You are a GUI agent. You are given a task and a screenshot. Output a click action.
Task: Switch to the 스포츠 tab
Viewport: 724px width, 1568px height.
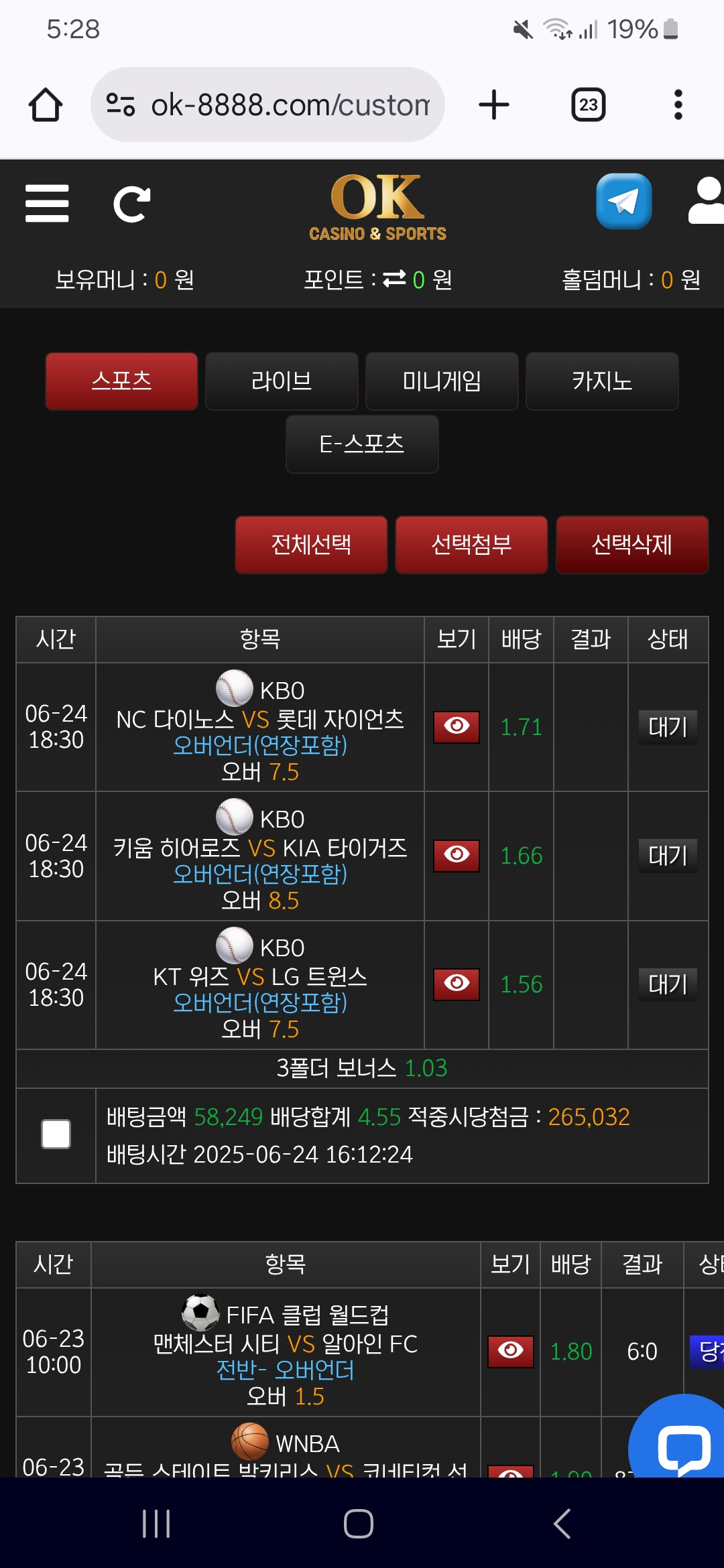[121, 381]
